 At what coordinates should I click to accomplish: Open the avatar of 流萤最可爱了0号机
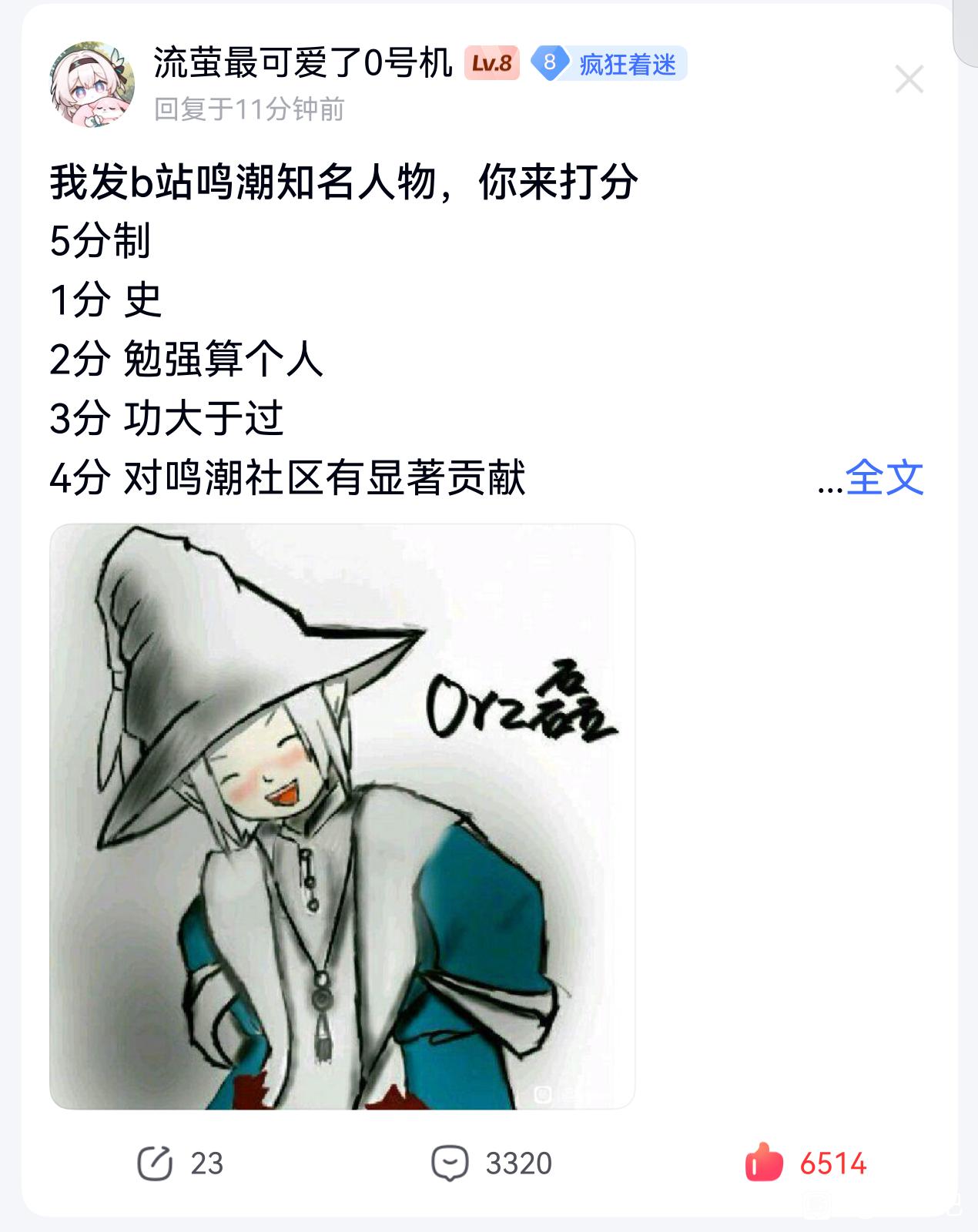click(x=92, y=83)
